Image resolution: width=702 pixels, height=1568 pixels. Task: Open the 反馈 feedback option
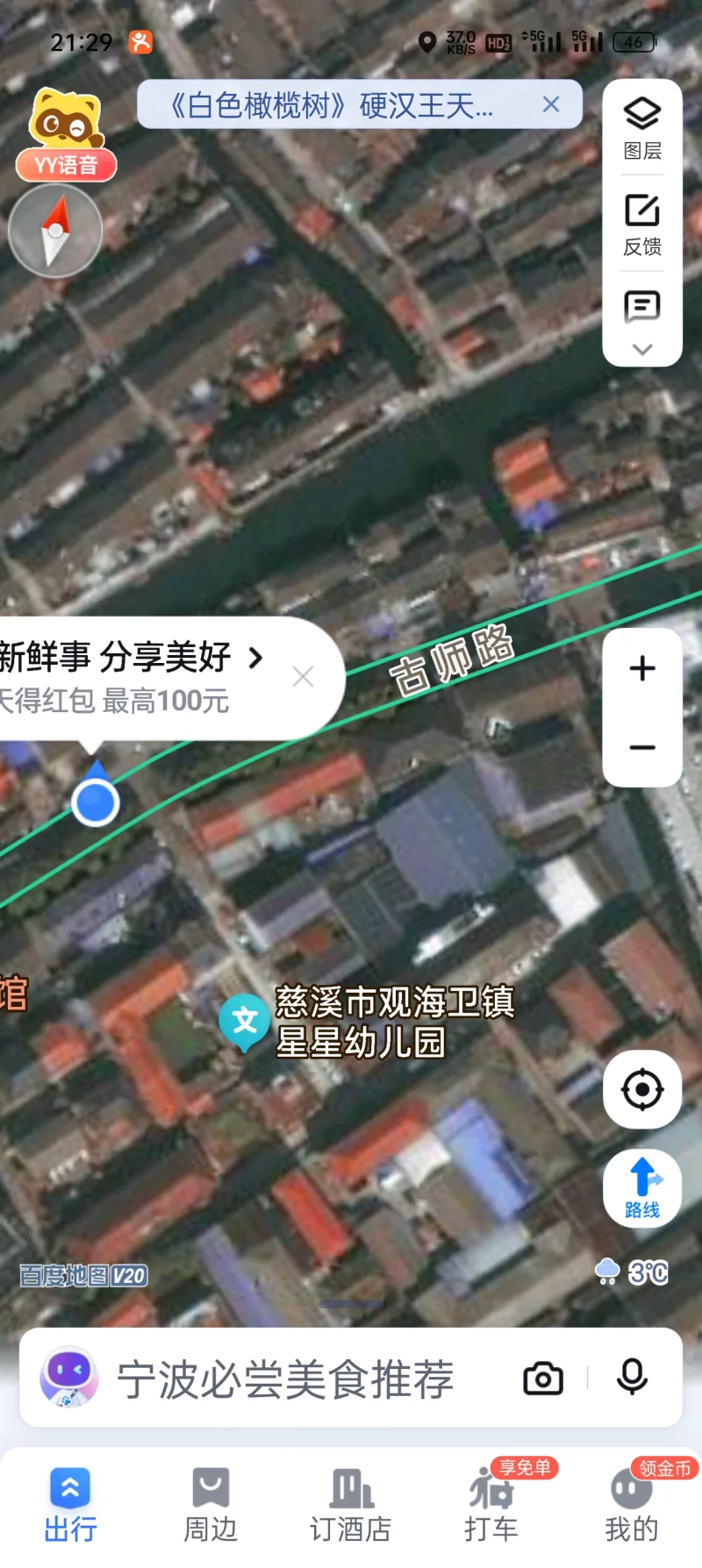pos(642,225)
